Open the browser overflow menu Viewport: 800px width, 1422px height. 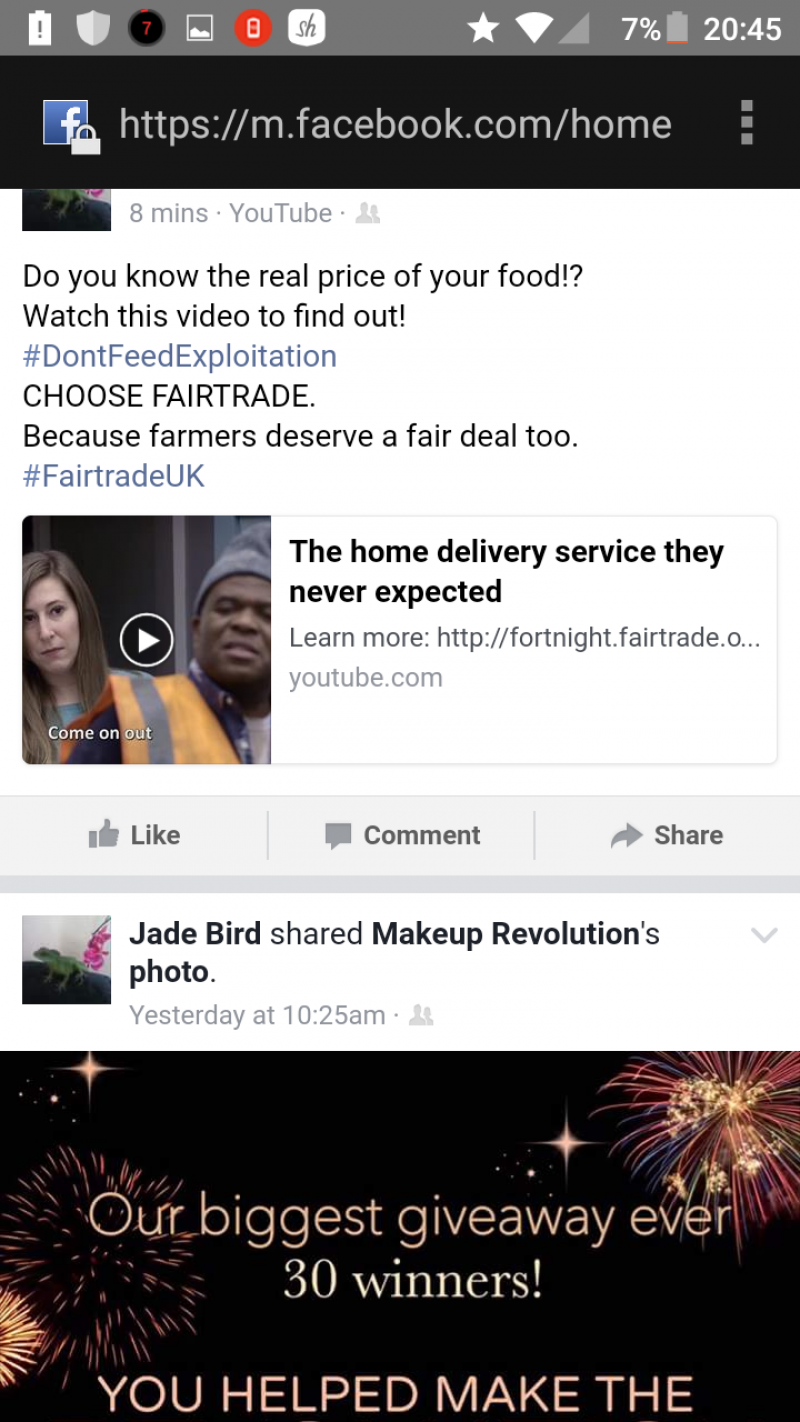coord(746,123)
